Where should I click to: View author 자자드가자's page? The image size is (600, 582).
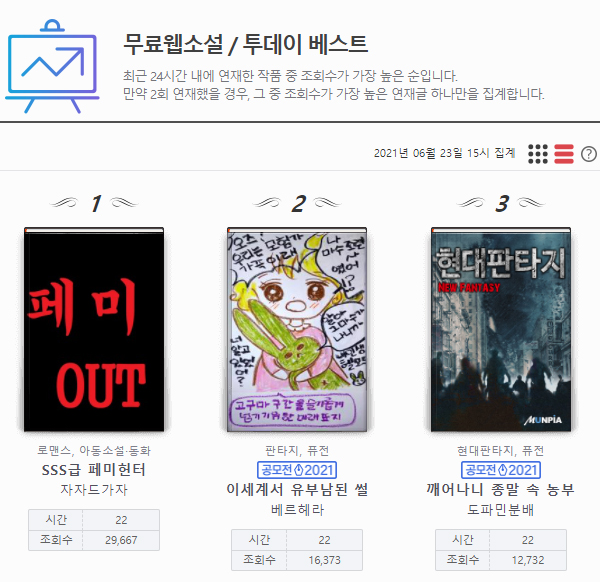tap(95, 489)
